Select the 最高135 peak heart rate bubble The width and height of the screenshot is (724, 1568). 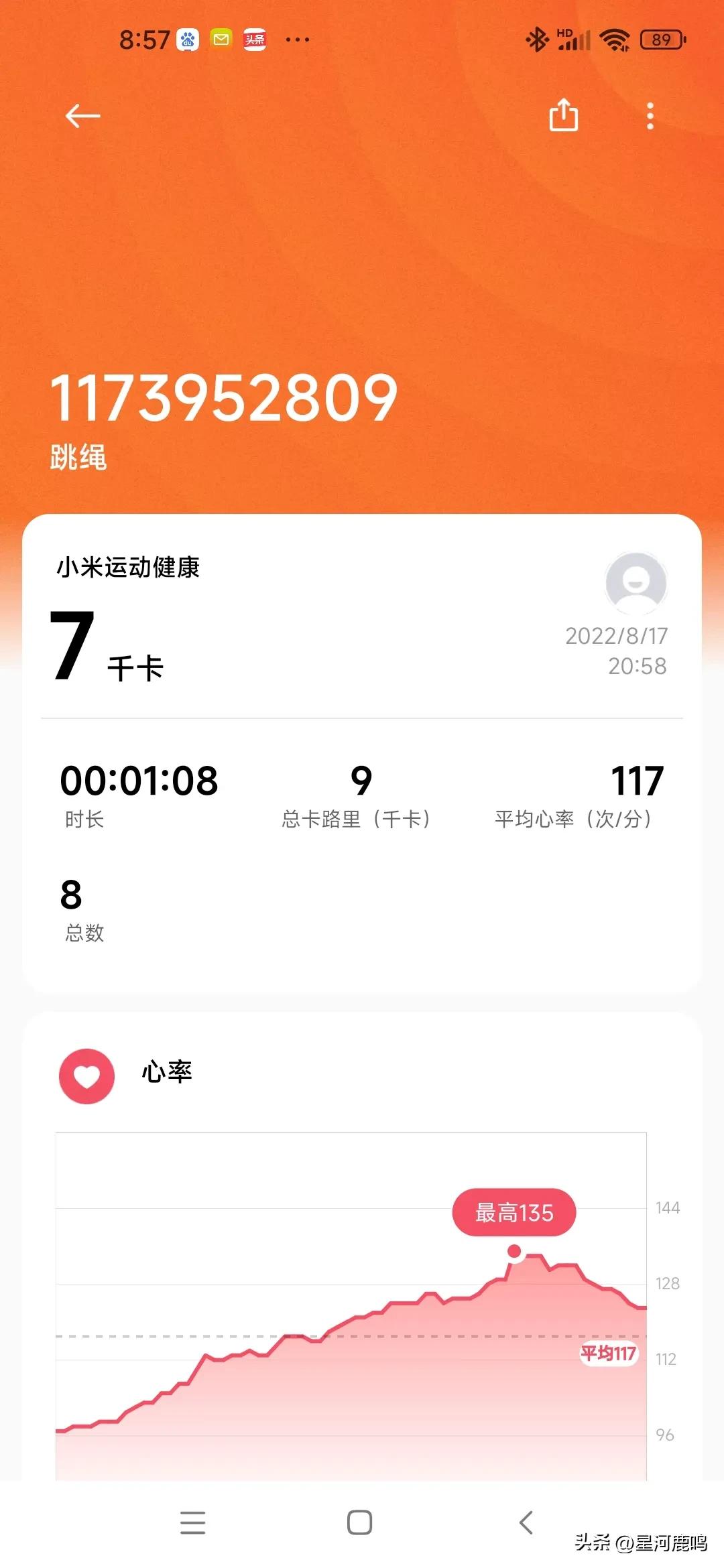click(x=515, y=1213)
